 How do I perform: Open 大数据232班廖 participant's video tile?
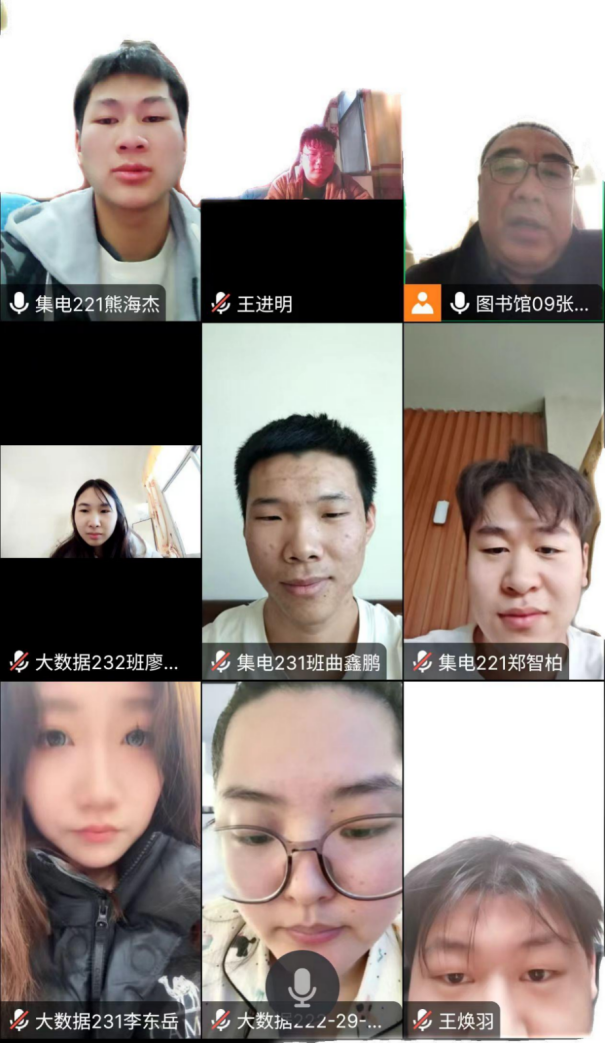tap(100, 502)
